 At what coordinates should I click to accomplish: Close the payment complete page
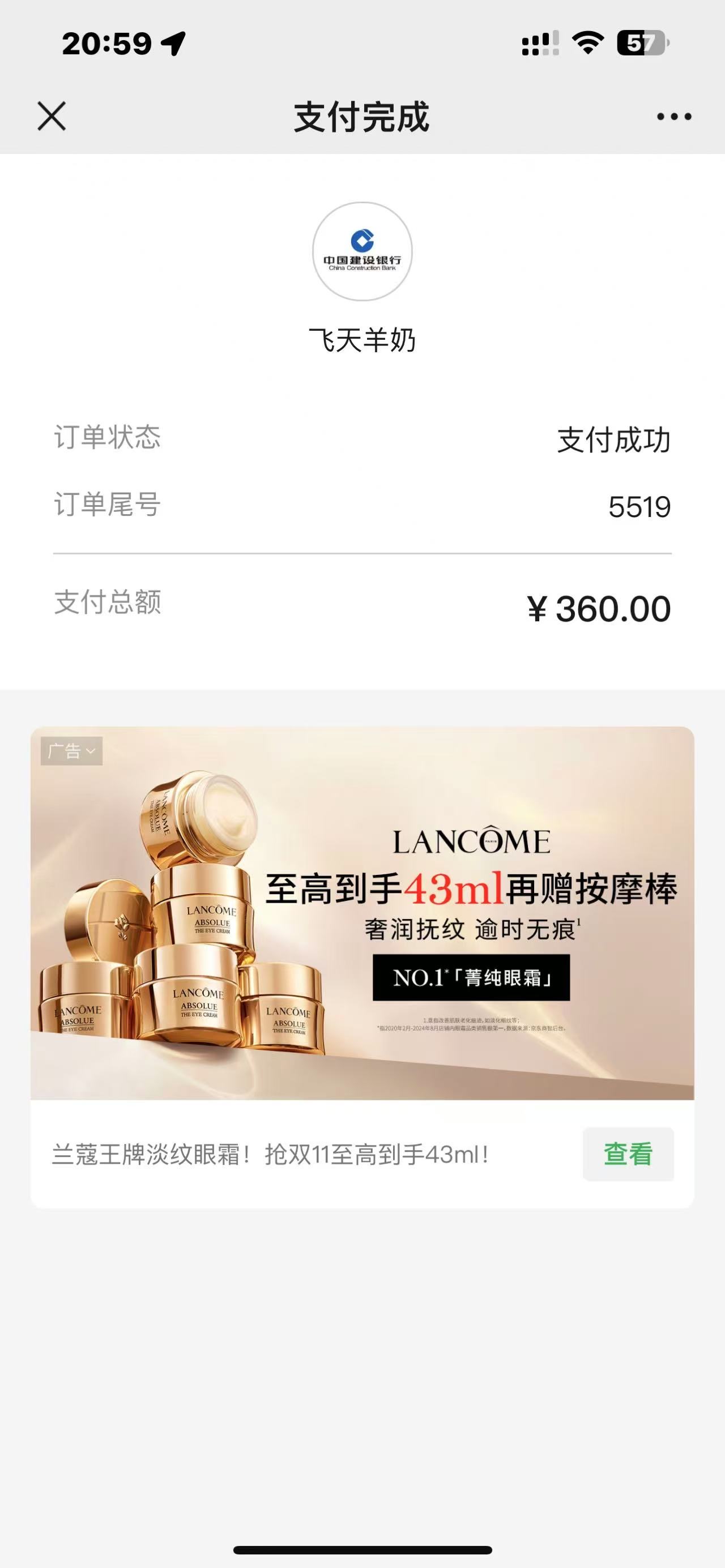pyautogui.click(x=52, y=116)
